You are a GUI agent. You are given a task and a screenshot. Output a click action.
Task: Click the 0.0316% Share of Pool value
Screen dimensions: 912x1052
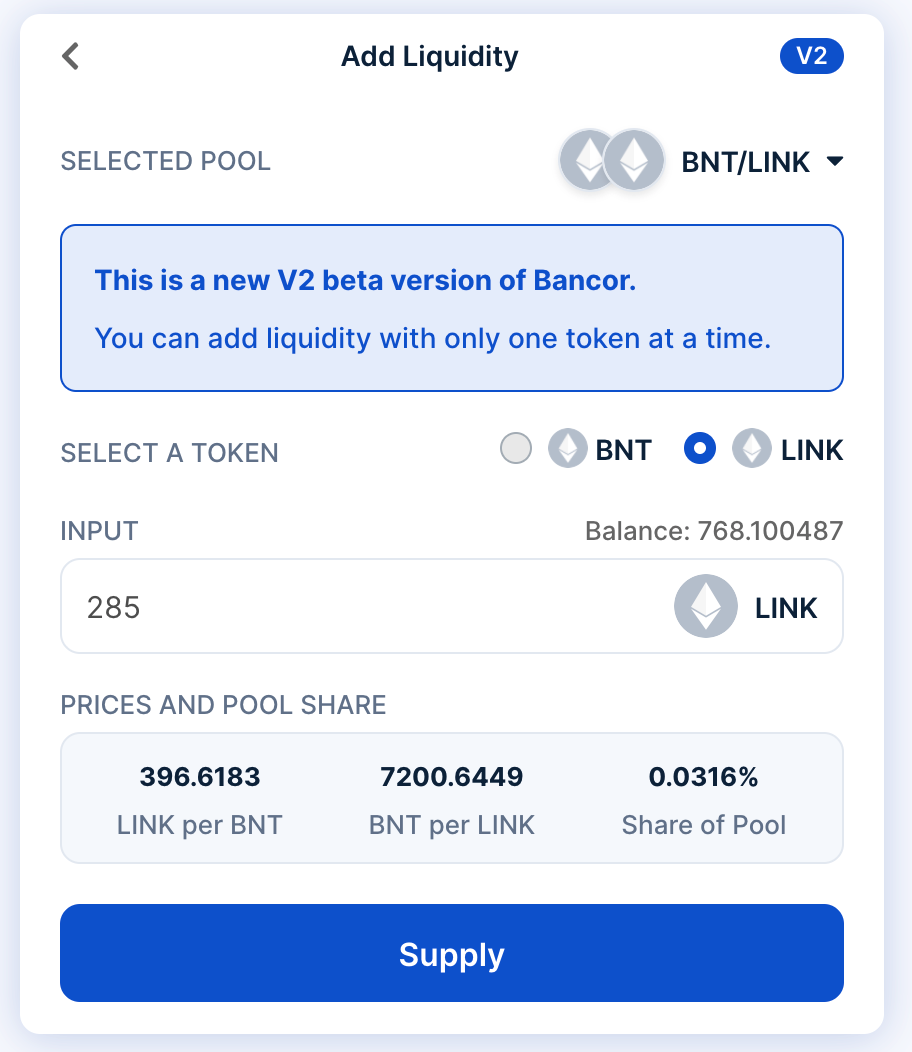(705, 776)
